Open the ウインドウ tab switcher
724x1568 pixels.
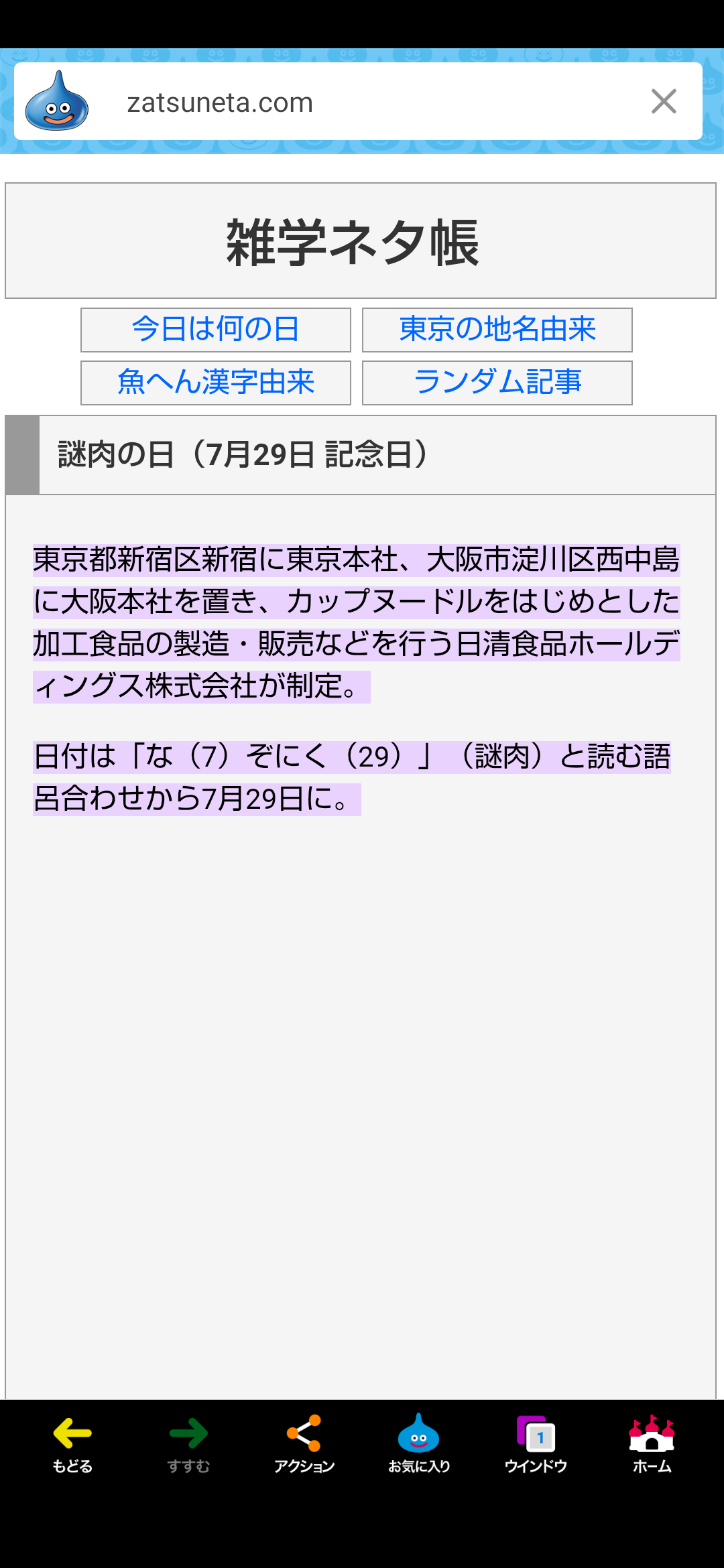[536, 1444]
